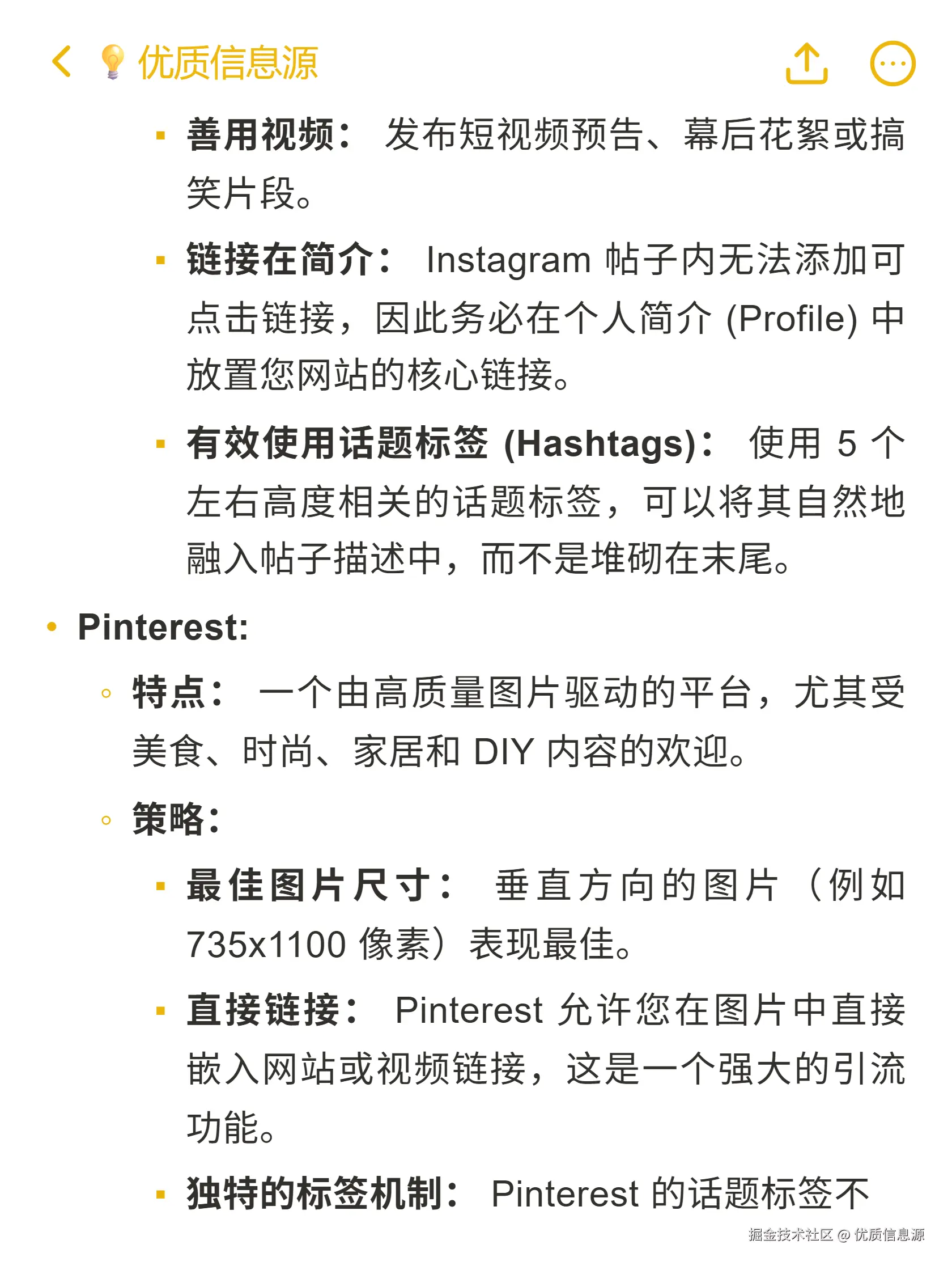Tap the circle bullet beside 特点
This screenshot has height=1270, width=952.
106,693
